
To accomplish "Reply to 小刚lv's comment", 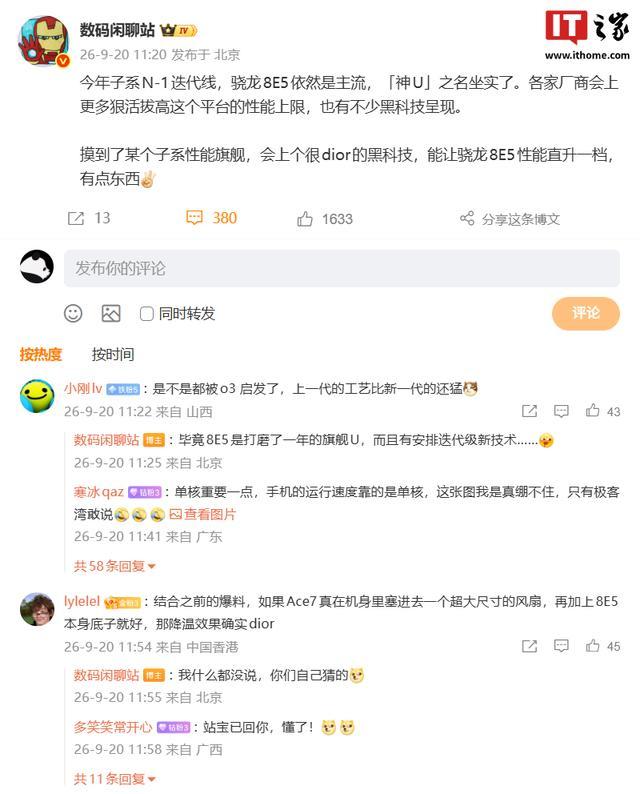I will point(561,411).
